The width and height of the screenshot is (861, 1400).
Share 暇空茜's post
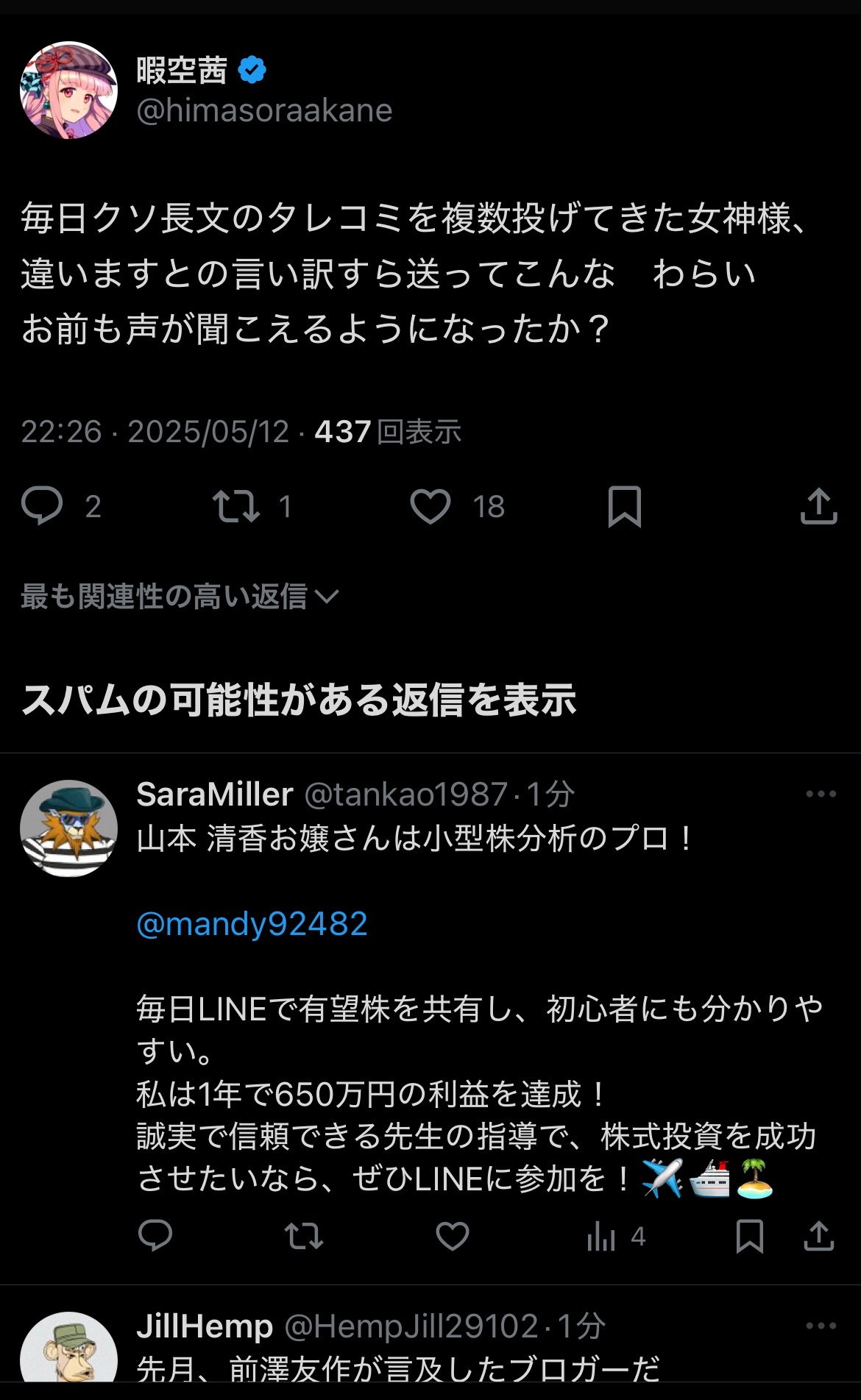[x=818, y=506]
